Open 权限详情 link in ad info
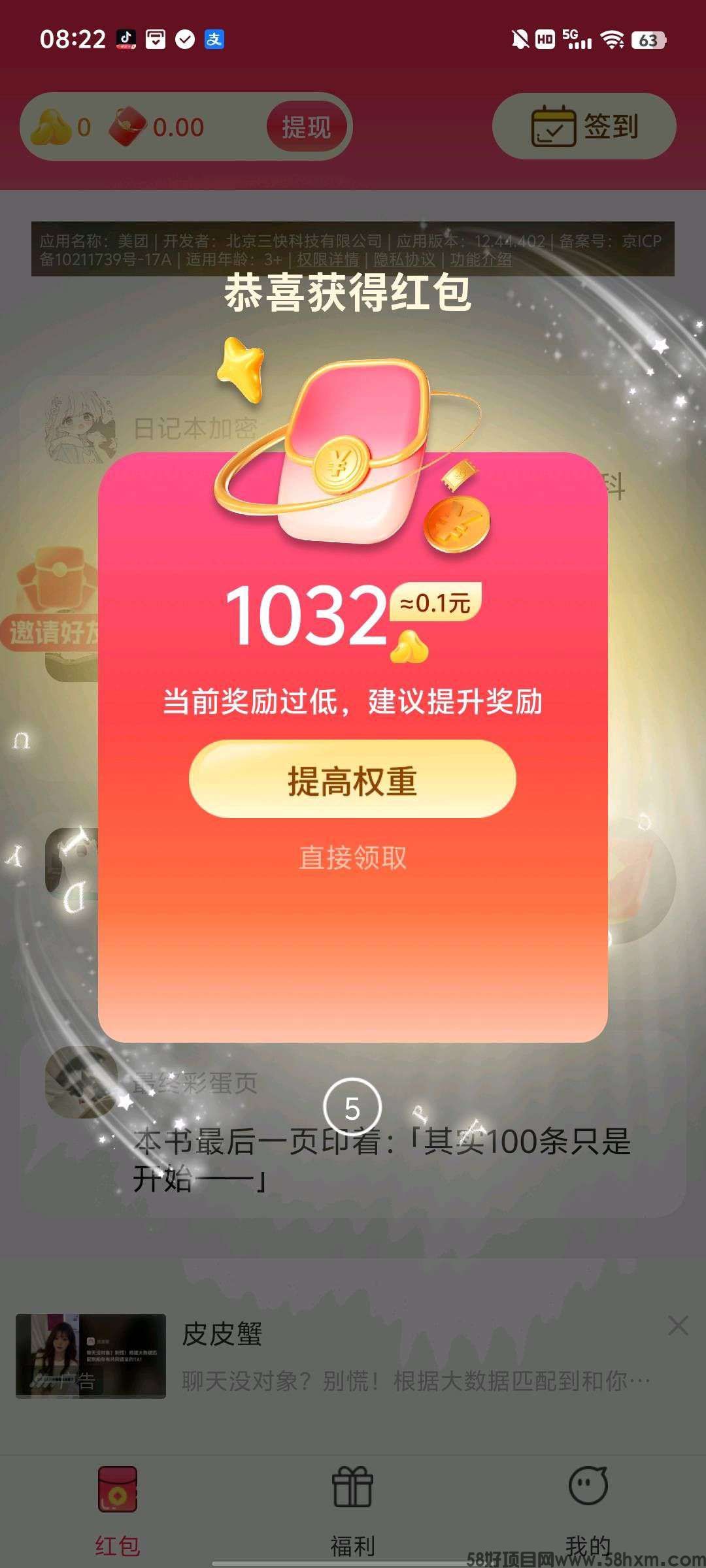Image resolution: width=706 pixels, height=1568 pixels. tap(328, 260)
